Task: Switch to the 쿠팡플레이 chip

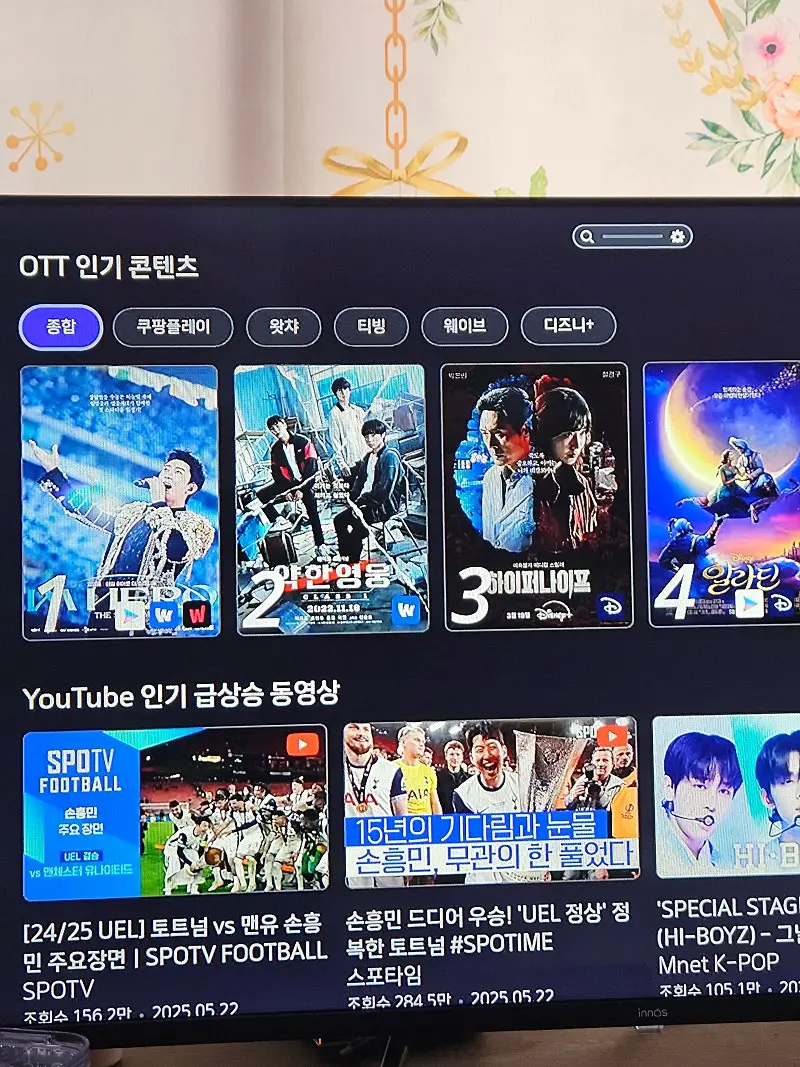Action: click(173, 327)
